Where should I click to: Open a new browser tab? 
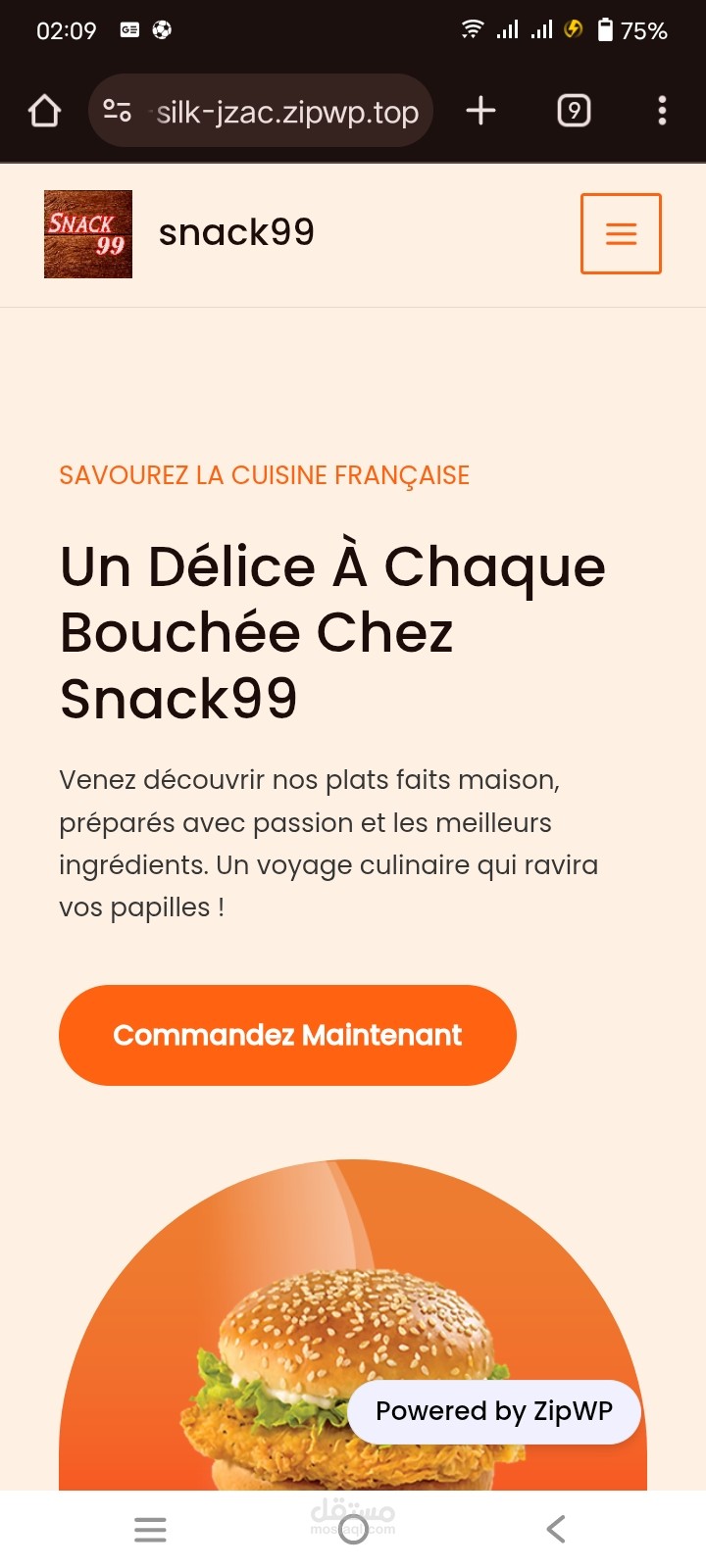[480, 111]
